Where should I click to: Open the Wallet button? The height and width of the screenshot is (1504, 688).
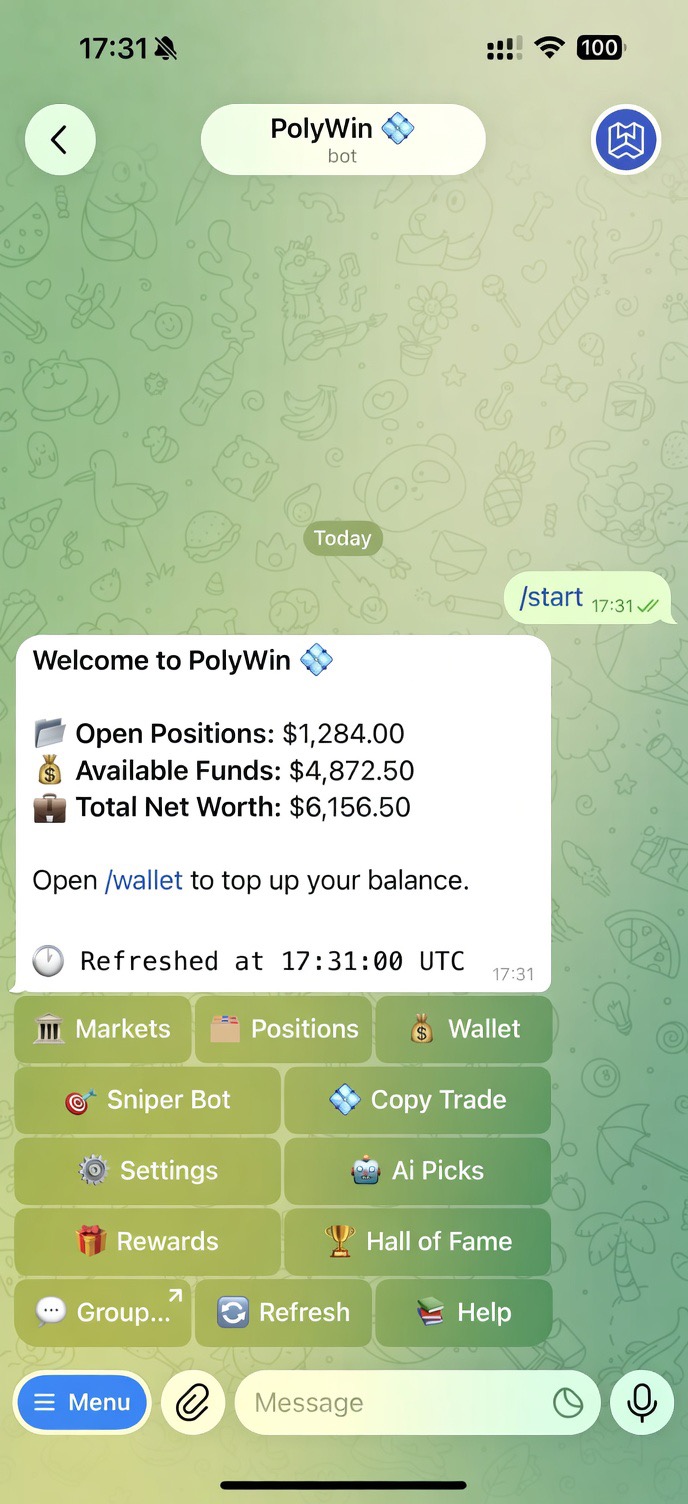[x=464, y=1029]
